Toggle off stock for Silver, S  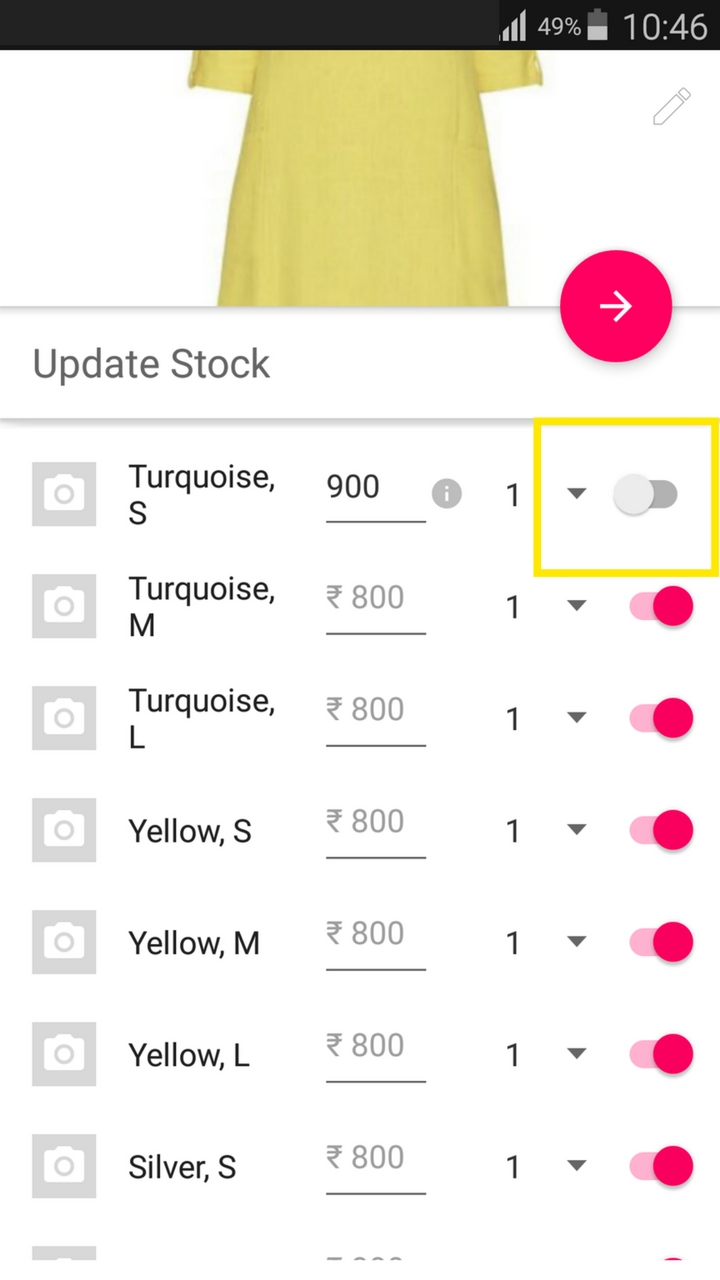click(x=661, y=1166)
